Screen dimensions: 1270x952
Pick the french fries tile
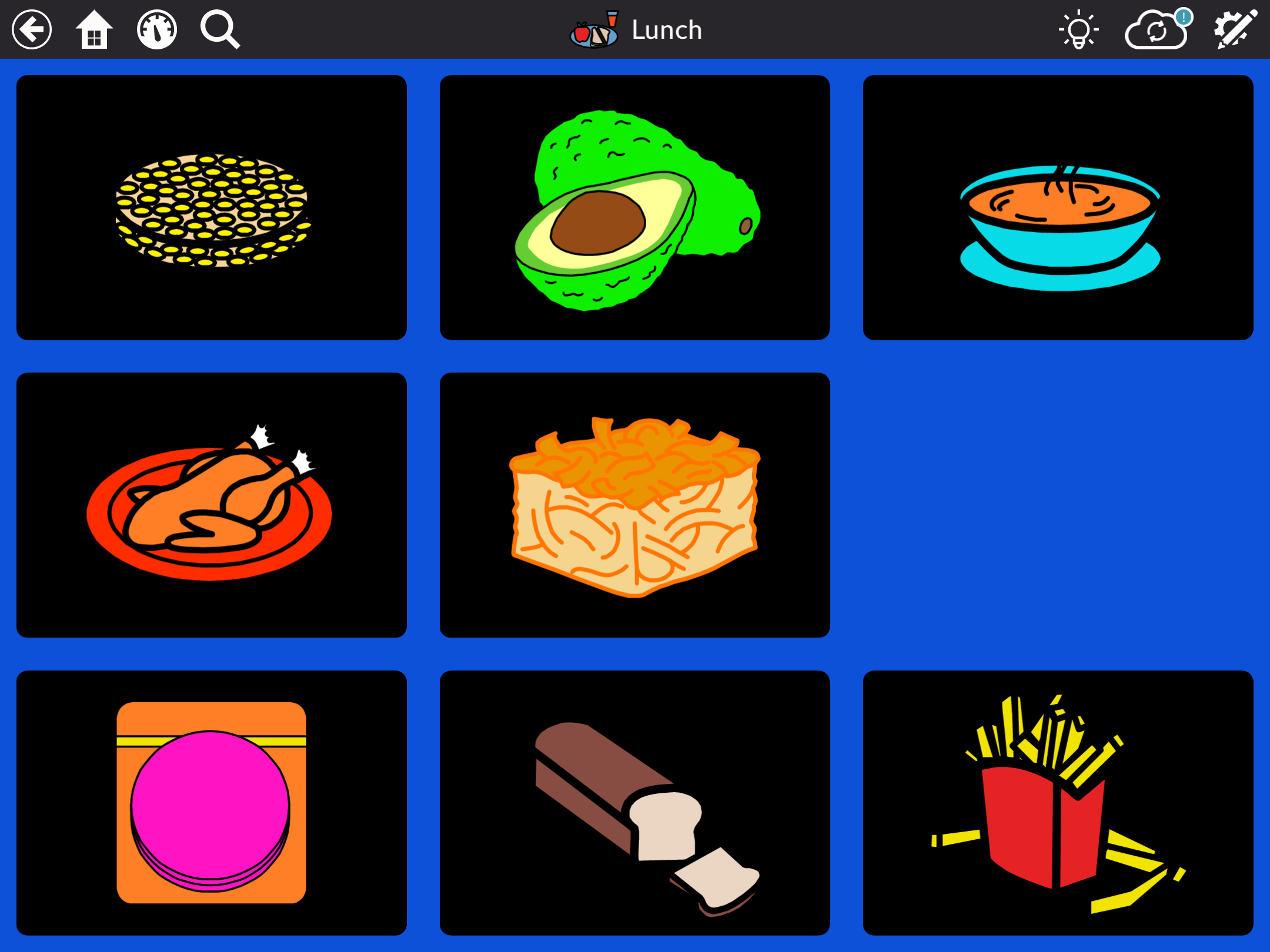(x=1058, y=803)
